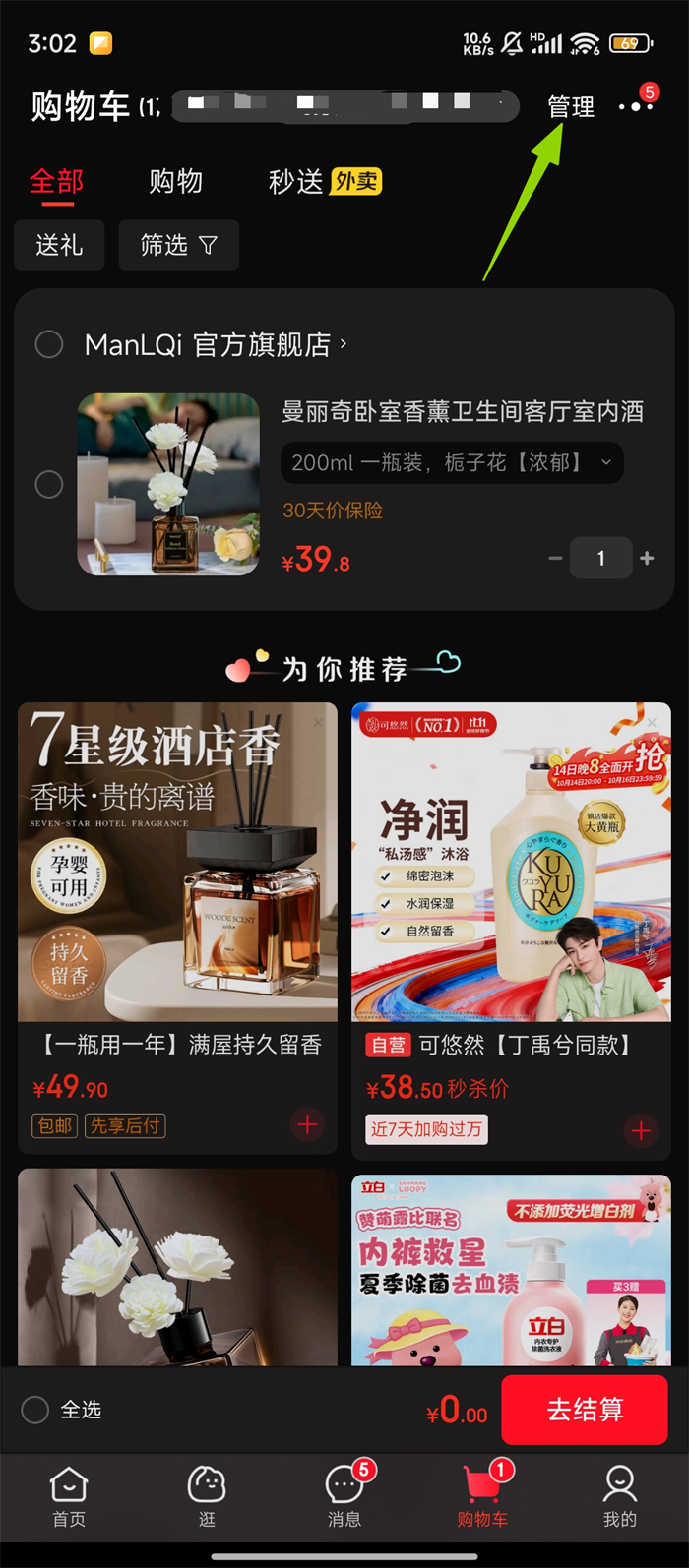Add 可悠然 body wash to cart

tap(641, 1130)
